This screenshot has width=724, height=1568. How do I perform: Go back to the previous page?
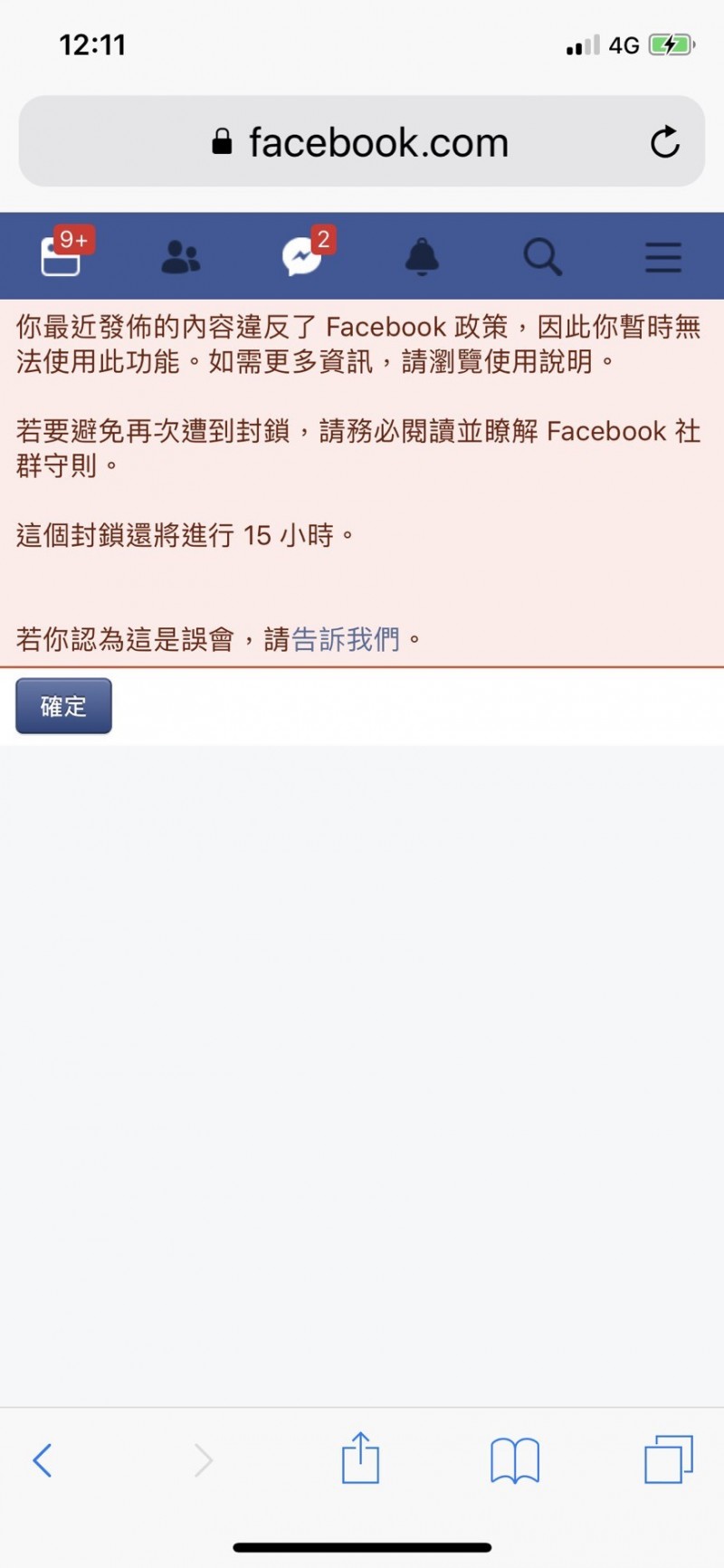pos(43,1460)
